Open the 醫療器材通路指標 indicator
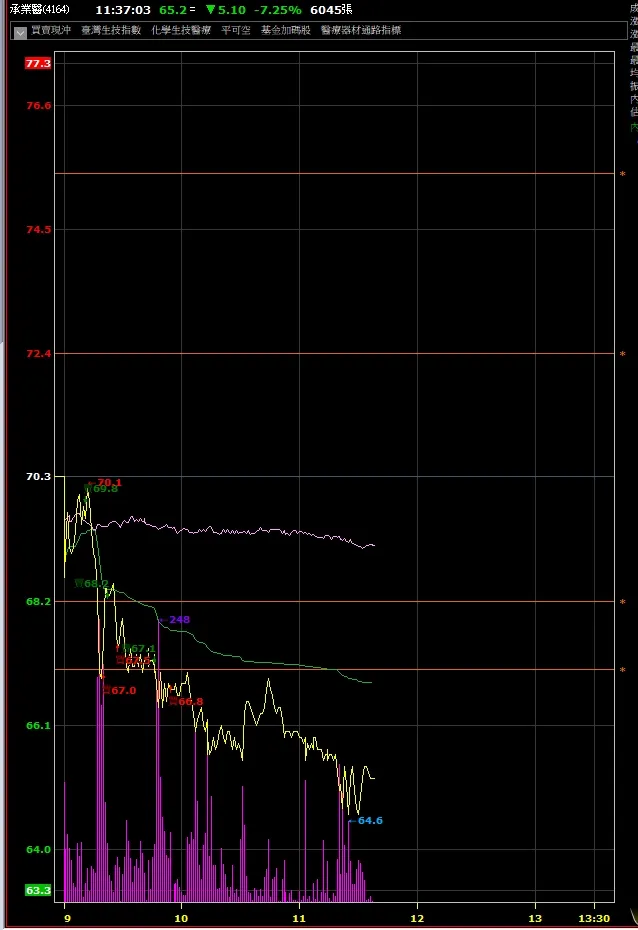This screenshot has width=638, height=930. click(361, 31)
